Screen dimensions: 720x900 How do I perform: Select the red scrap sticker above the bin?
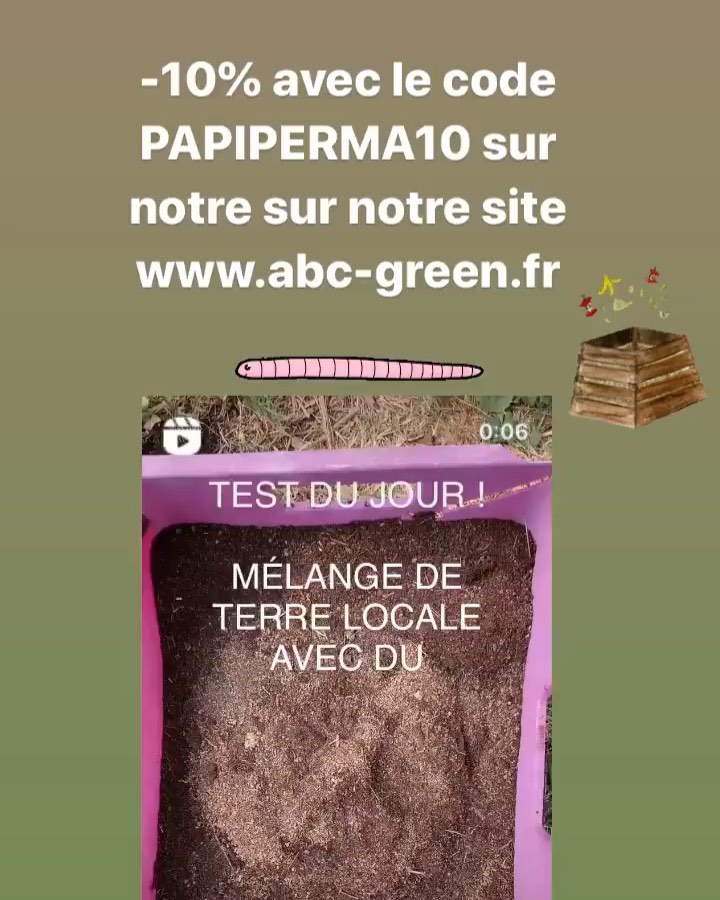(653, 277)
